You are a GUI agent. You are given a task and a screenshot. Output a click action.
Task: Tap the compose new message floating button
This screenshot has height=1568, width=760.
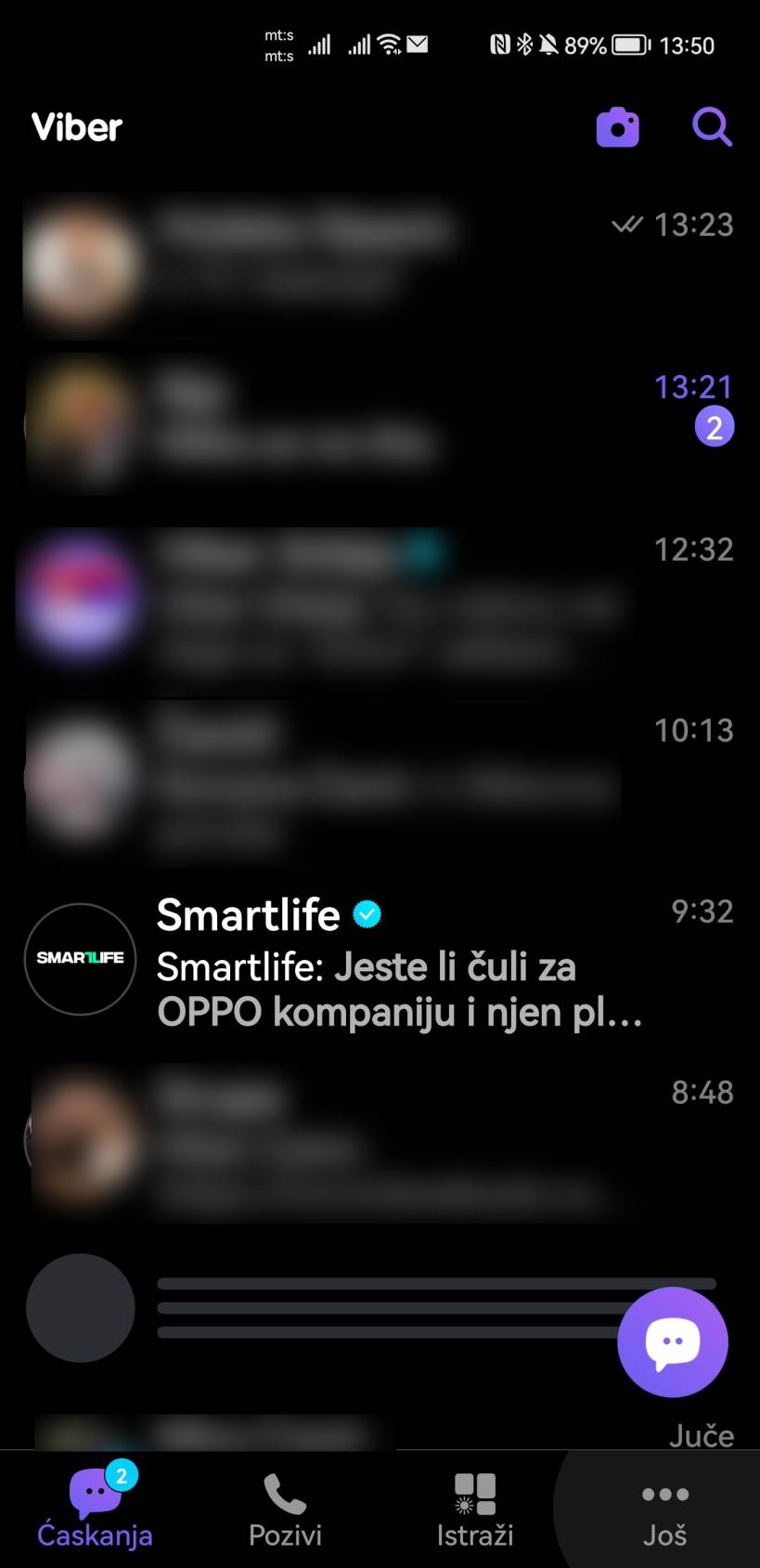pos(672,1341)
